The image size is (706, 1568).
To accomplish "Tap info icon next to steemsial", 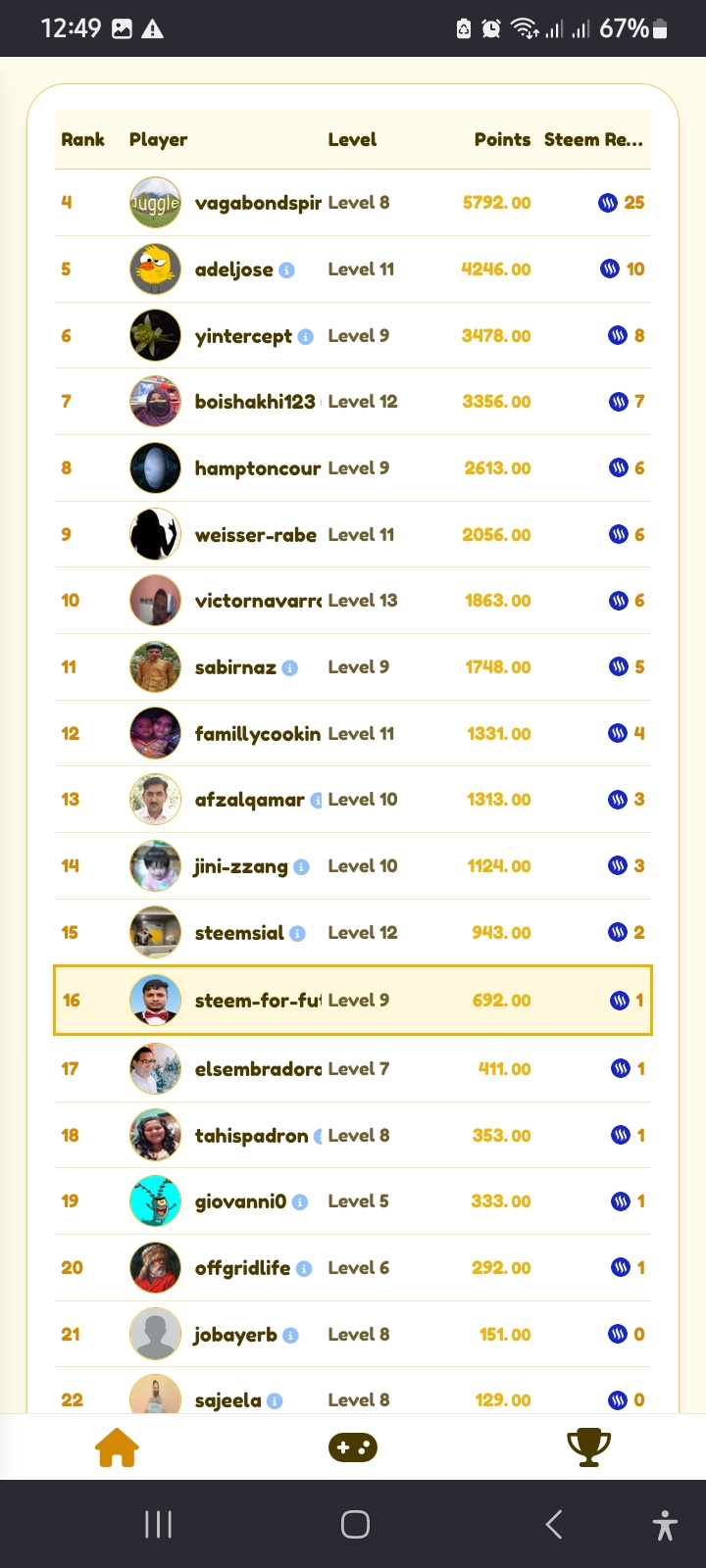I will click(x=297, y=934).
